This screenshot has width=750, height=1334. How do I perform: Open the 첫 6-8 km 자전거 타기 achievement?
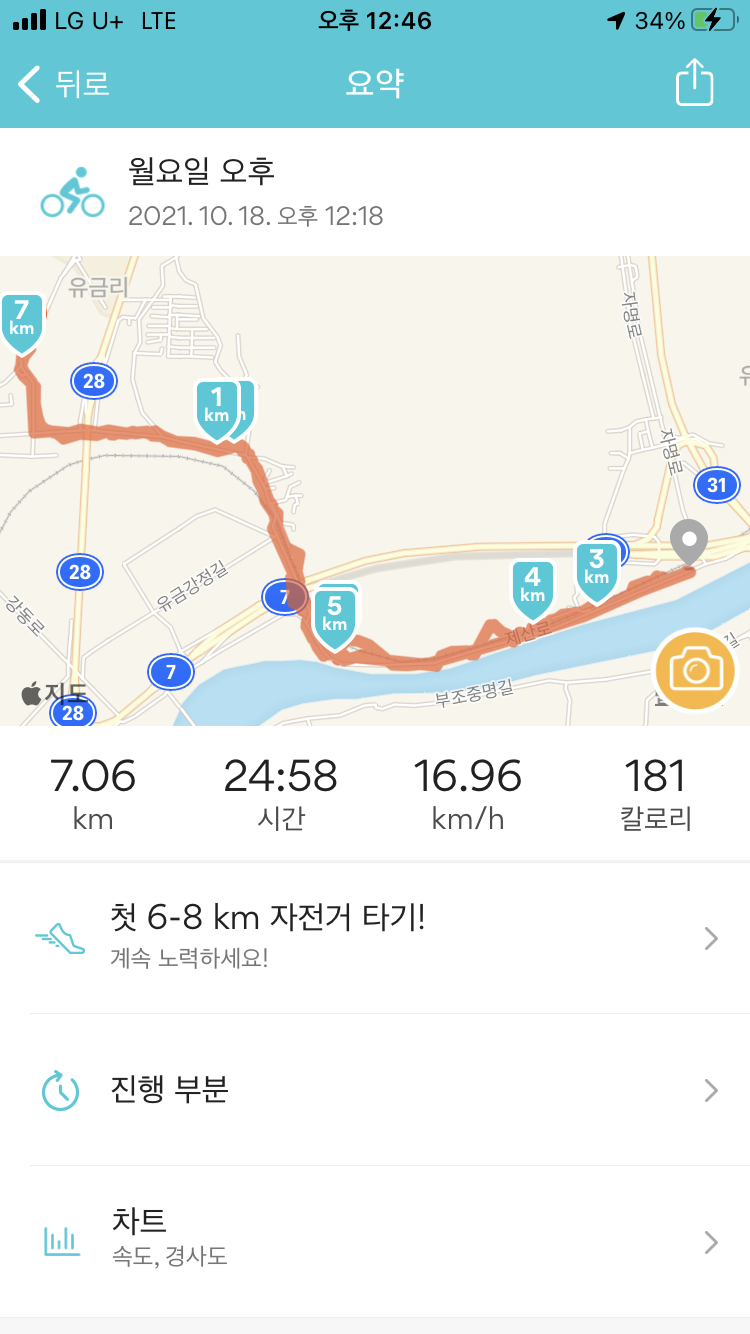point(375,938)
